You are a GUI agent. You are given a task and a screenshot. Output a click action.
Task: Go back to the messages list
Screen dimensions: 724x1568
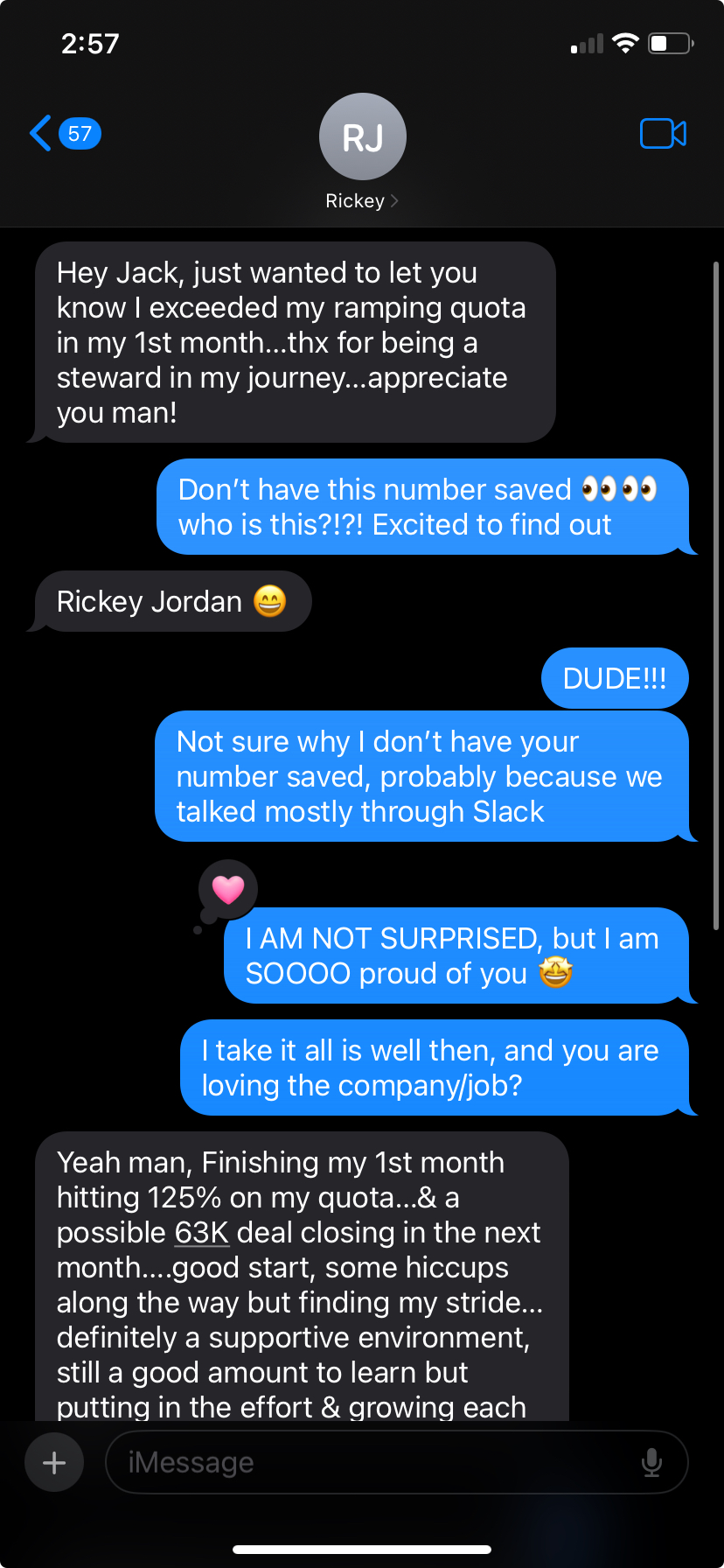coord(65,134)
